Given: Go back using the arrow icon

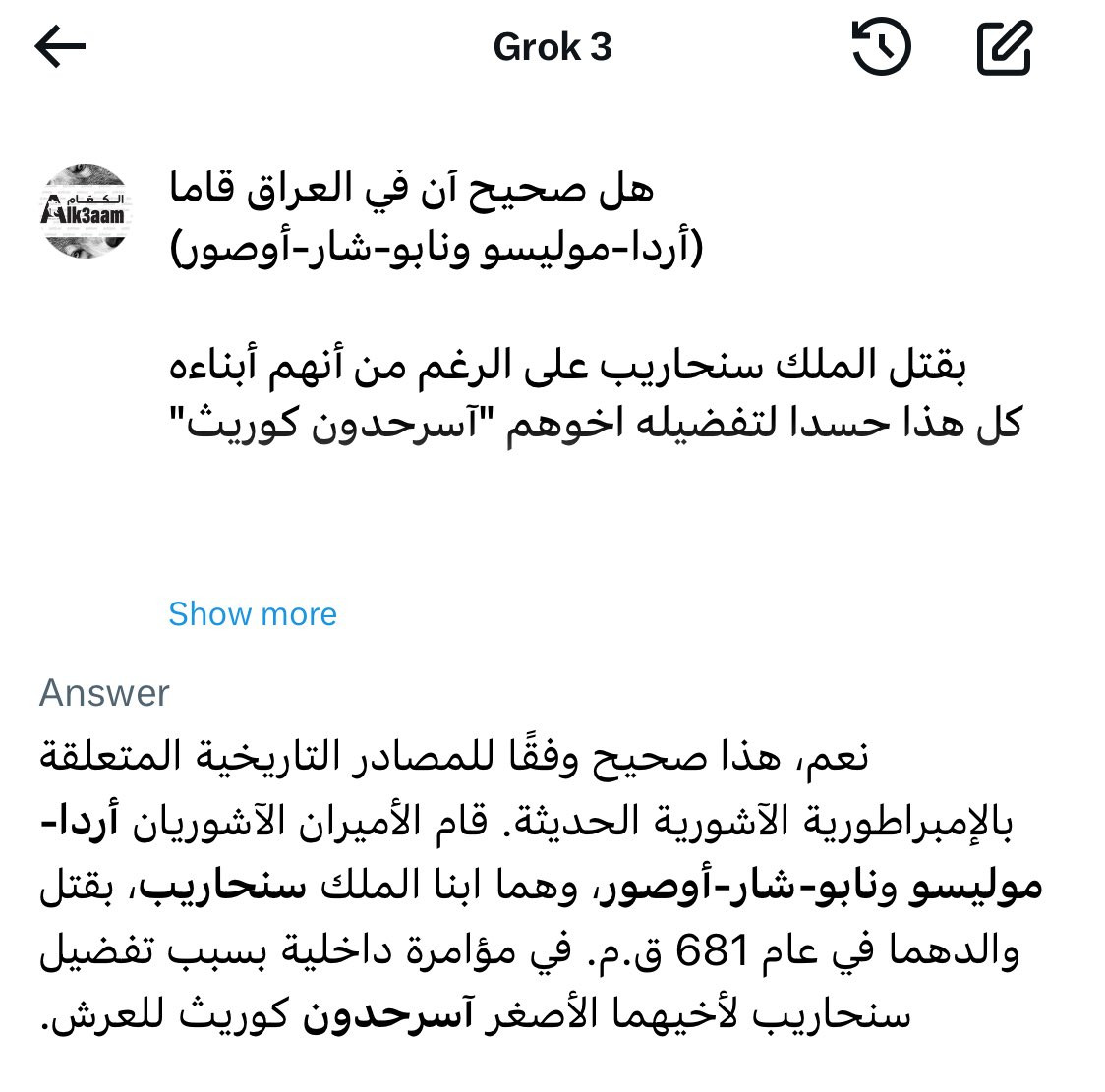Looking at the screenshot, I should (x=60, y=46).
